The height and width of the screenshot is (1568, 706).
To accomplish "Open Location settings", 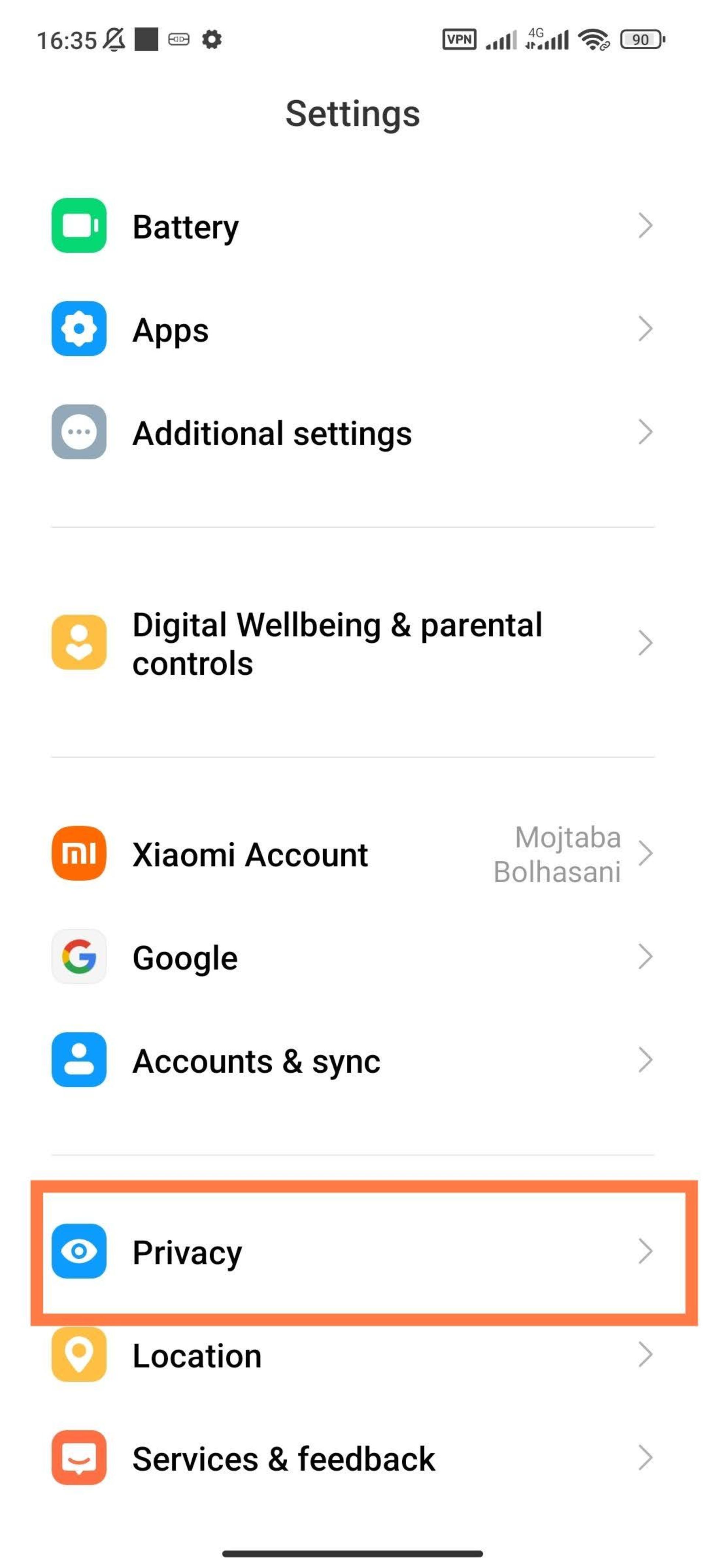I will 352,1356.
